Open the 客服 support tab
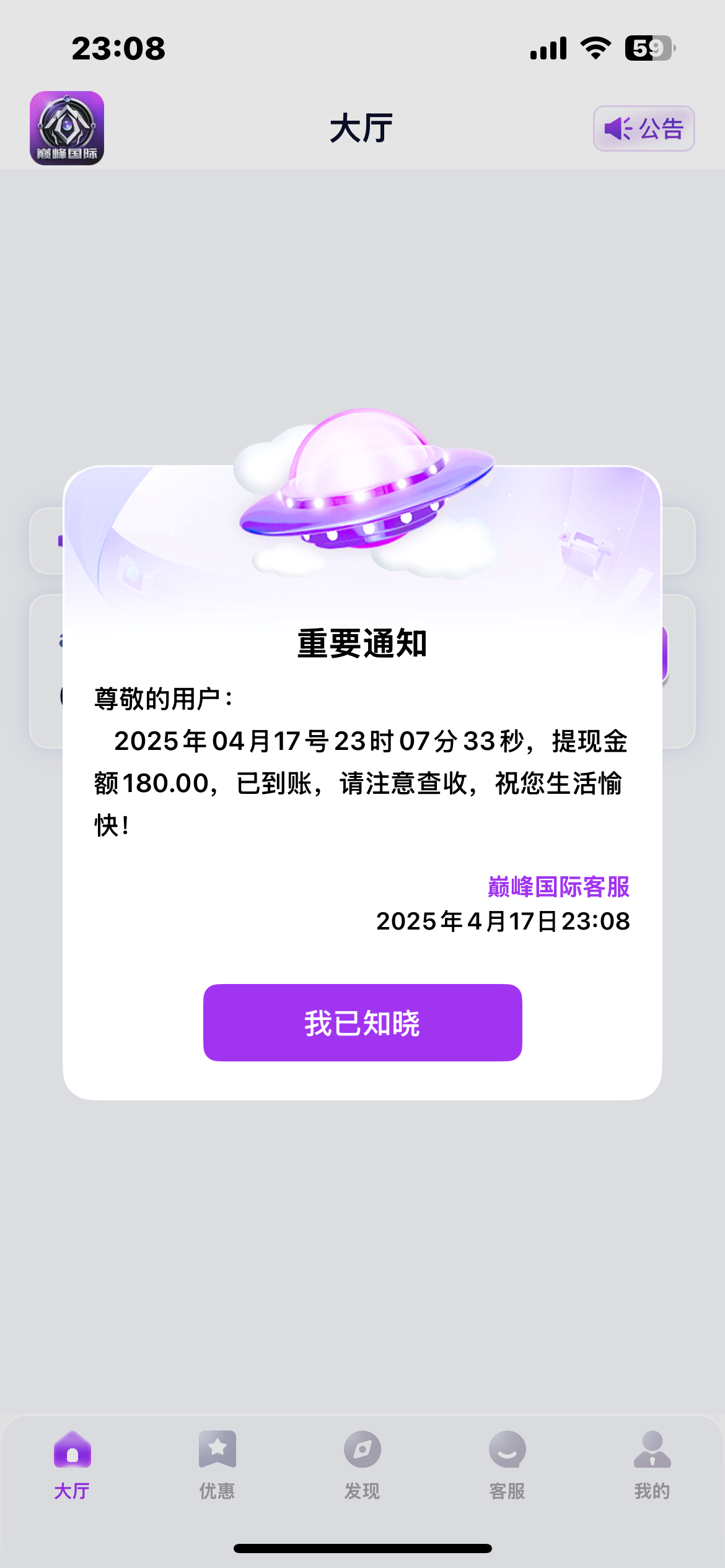The height and width of the screenshot is (1568, 725). click(x=507, y=1465)
